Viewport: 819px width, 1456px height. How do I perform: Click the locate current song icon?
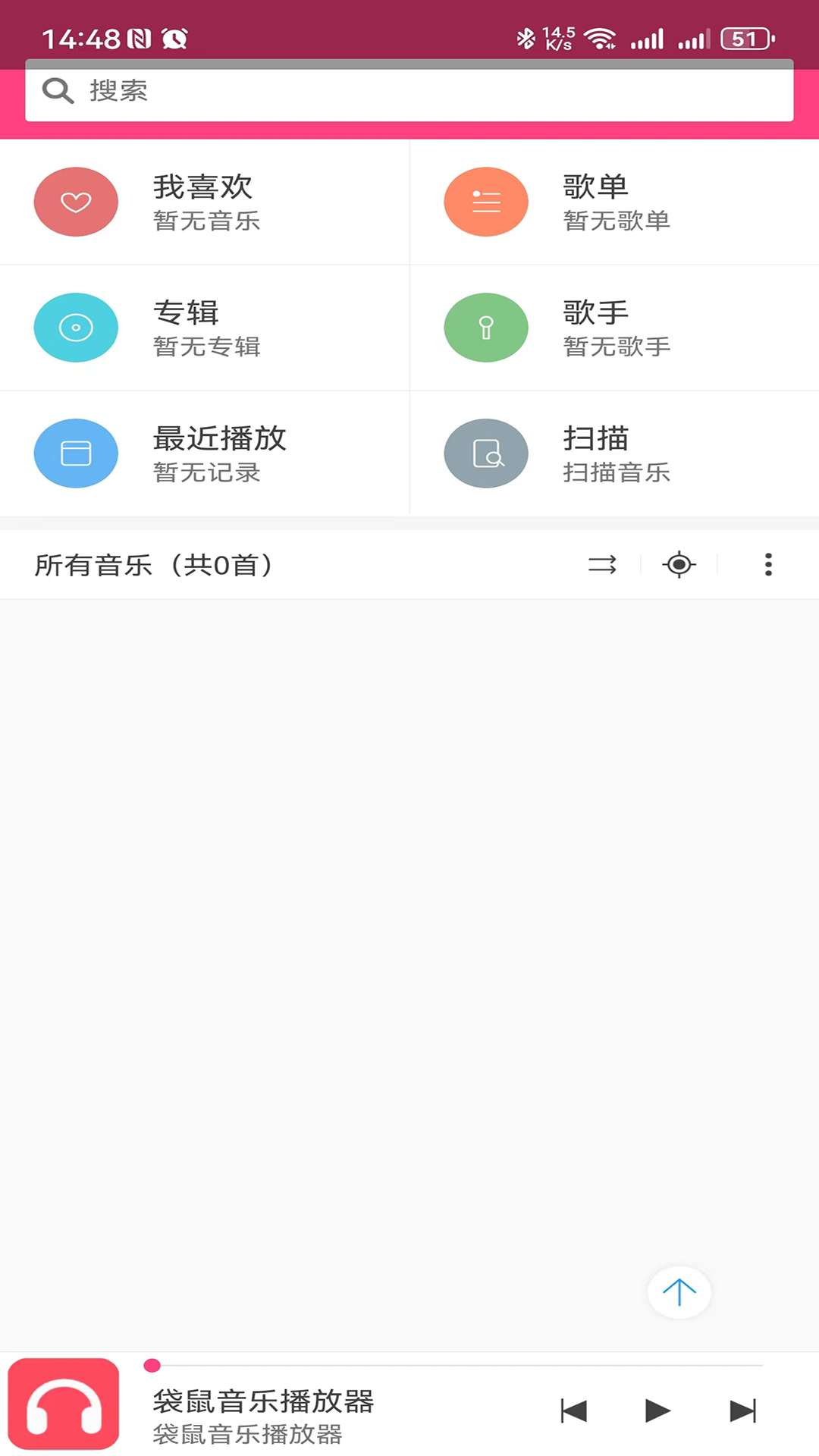[679, 564]
